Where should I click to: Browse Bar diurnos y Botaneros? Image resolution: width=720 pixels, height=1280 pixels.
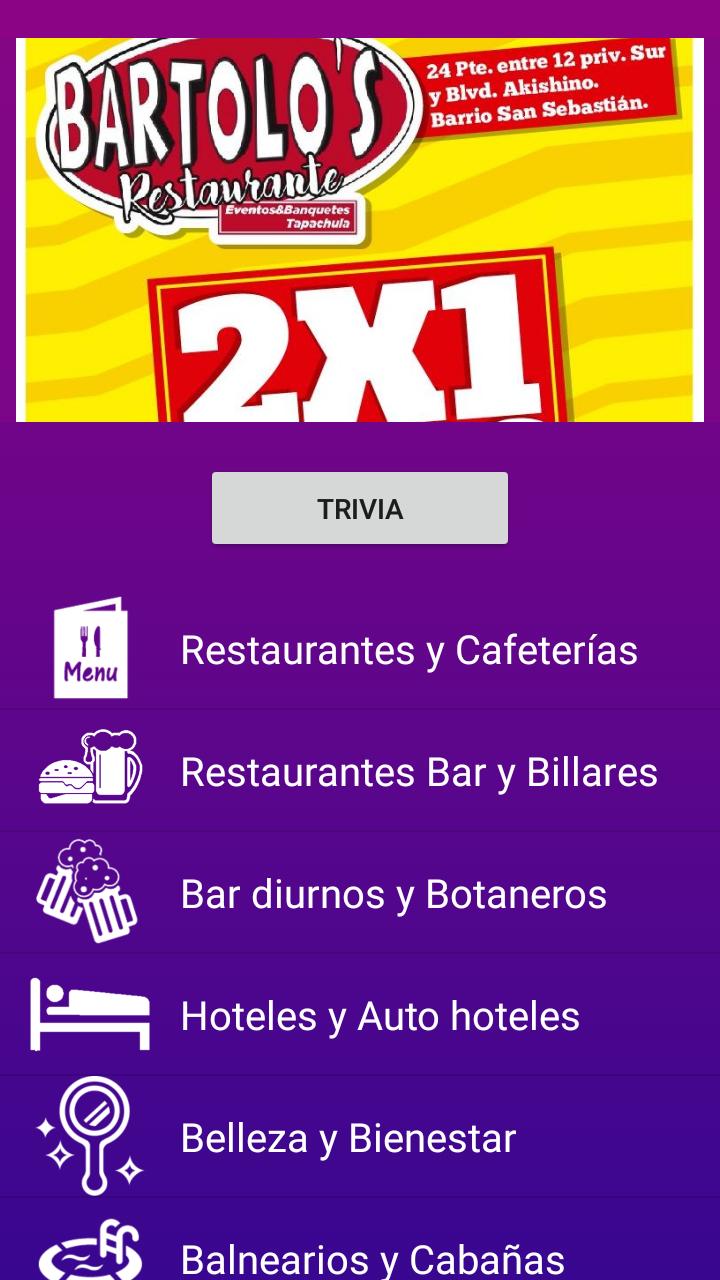(x=360, y=894)
